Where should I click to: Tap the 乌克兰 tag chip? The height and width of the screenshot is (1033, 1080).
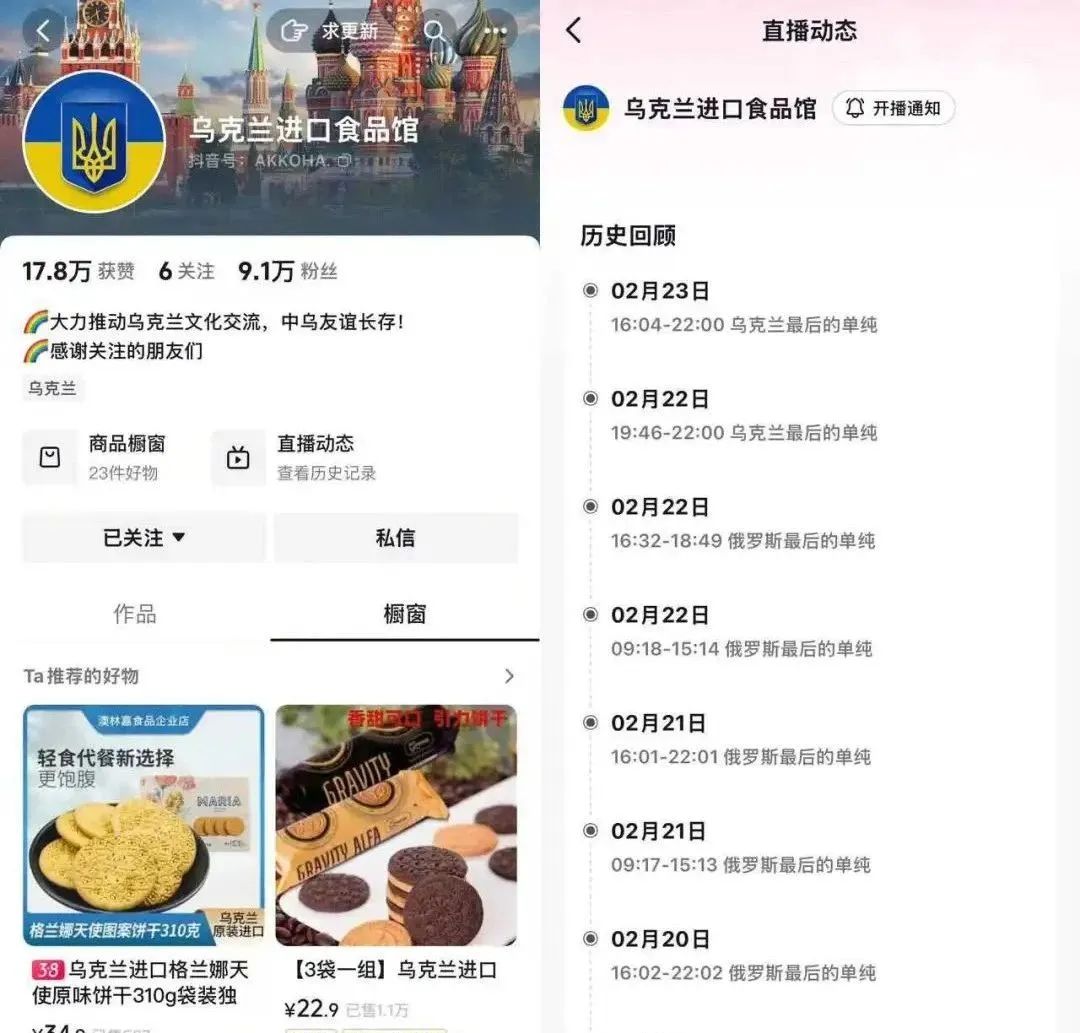(52, 389)
